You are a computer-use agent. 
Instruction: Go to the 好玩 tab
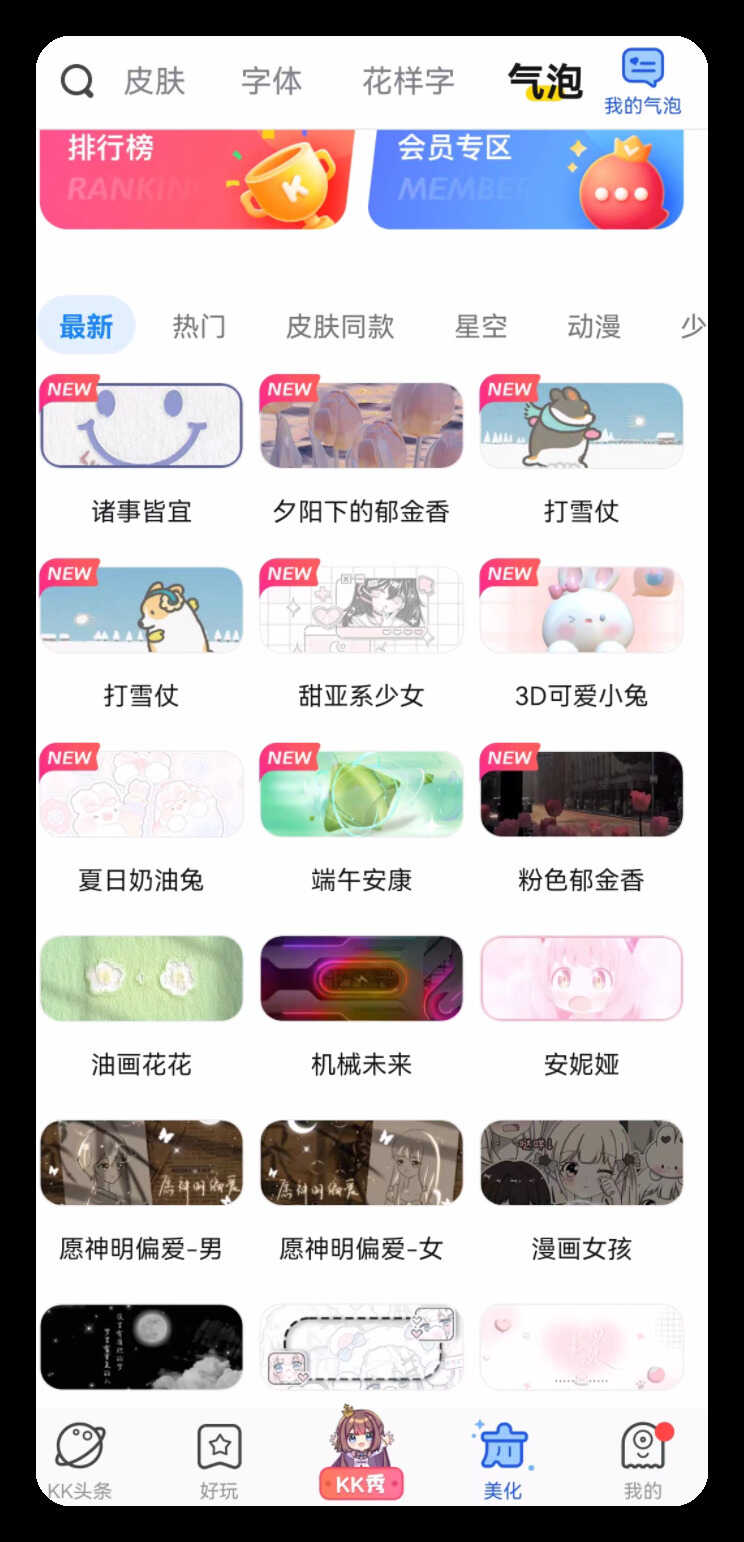pos(219,1462)
